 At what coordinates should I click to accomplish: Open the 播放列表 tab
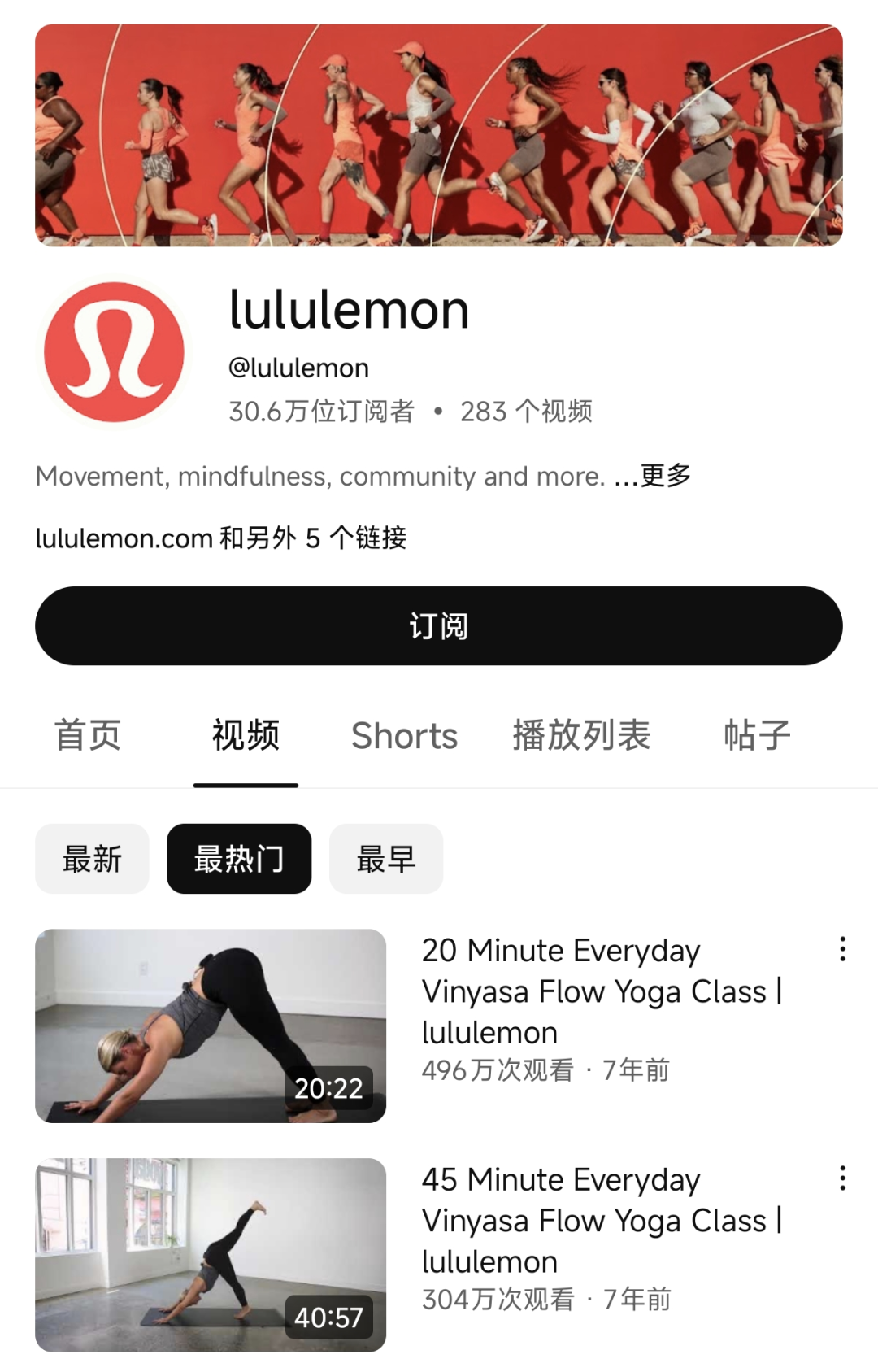click(581, 735)
